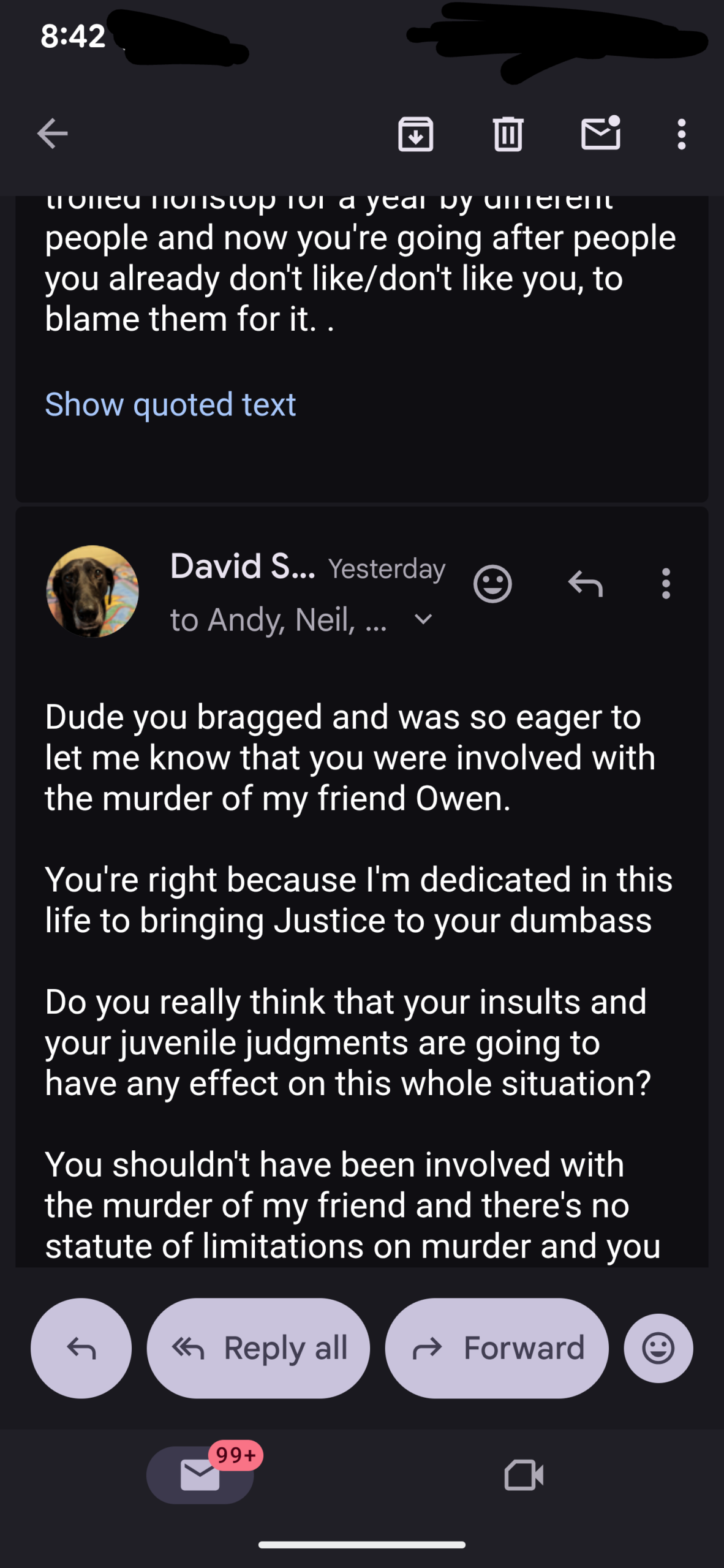The image size is (724, 1568).
Task: Archive this email conversation
Action: [416, 134]
